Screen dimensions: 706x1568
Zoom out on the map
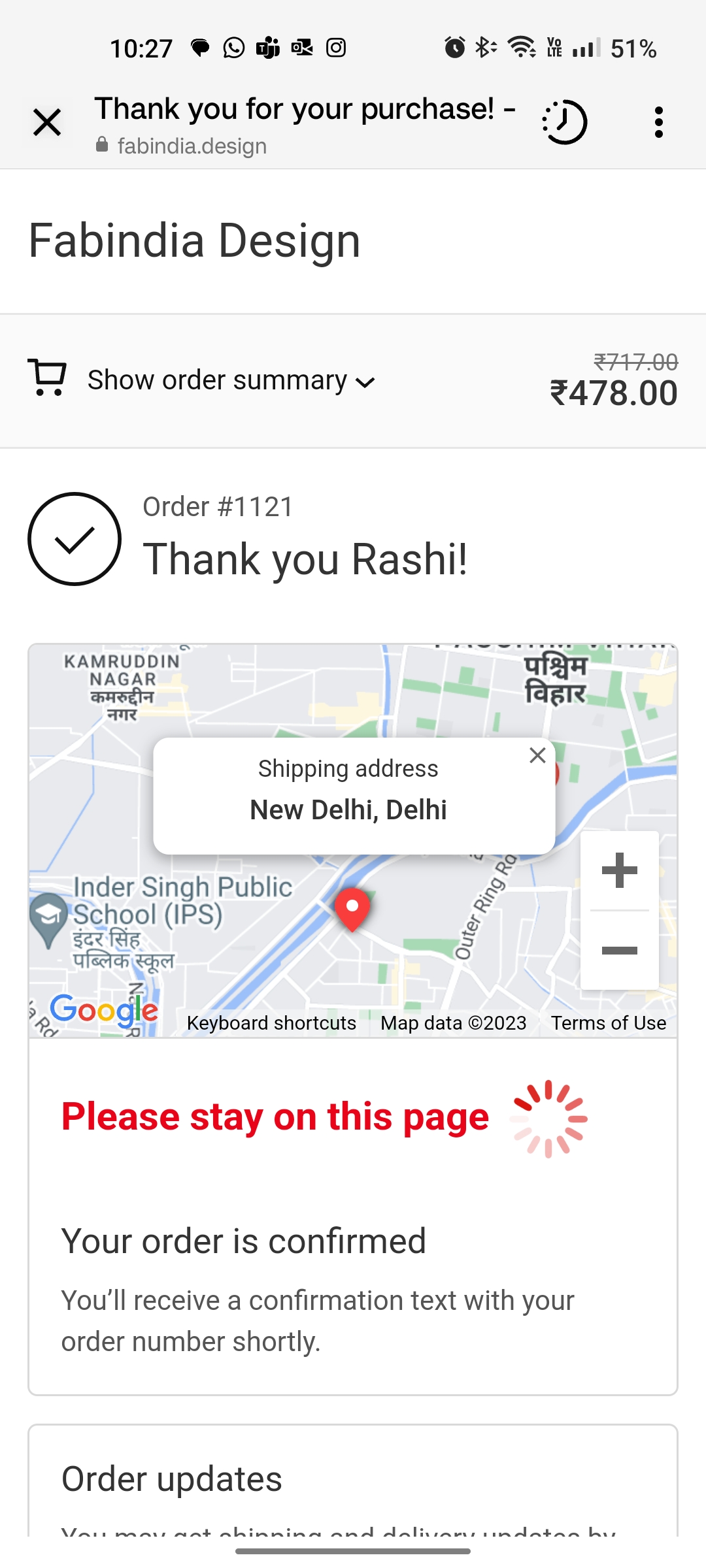click(619, 951)
